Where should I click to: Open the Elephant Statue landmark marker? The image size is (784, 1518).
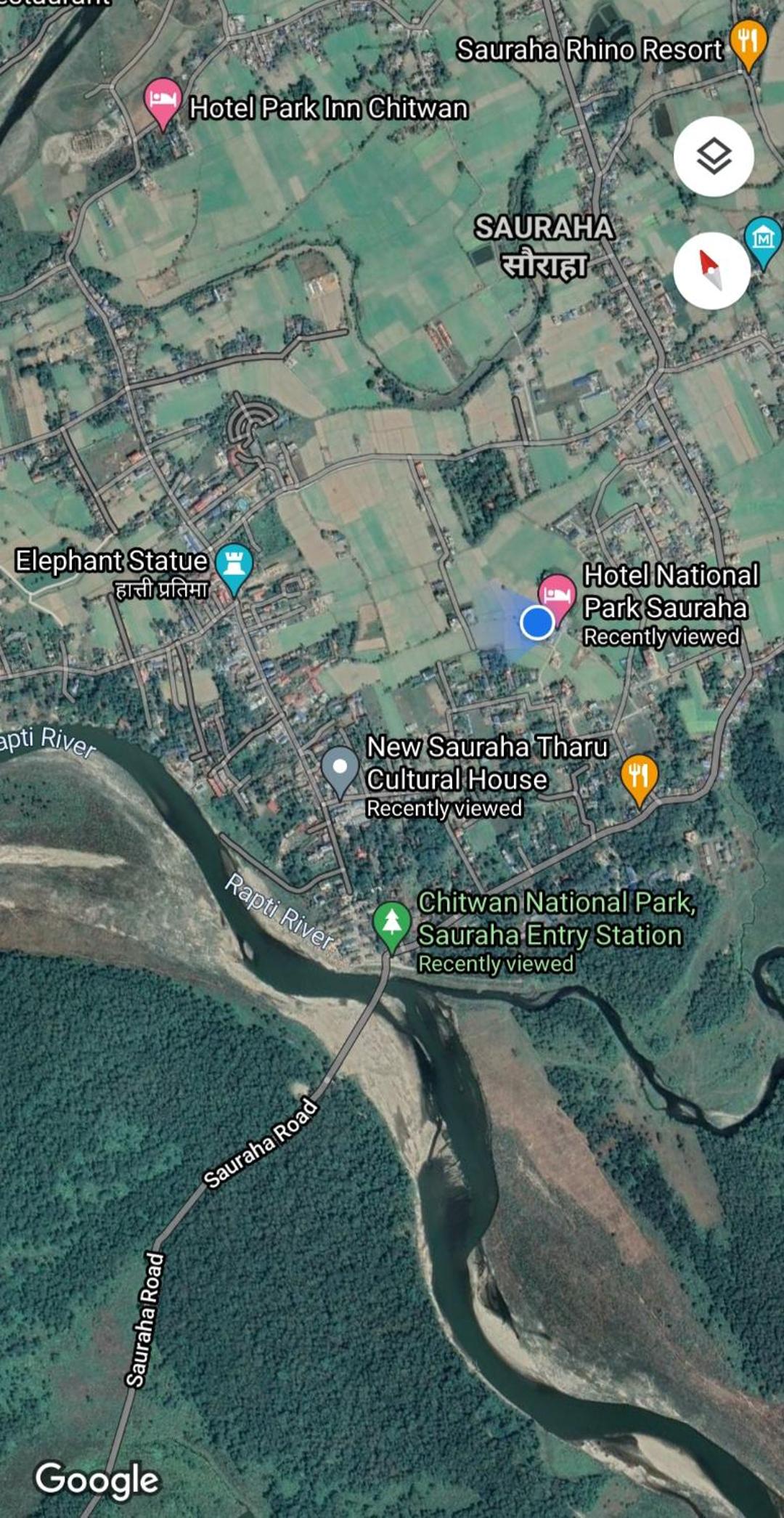(234, 564)
